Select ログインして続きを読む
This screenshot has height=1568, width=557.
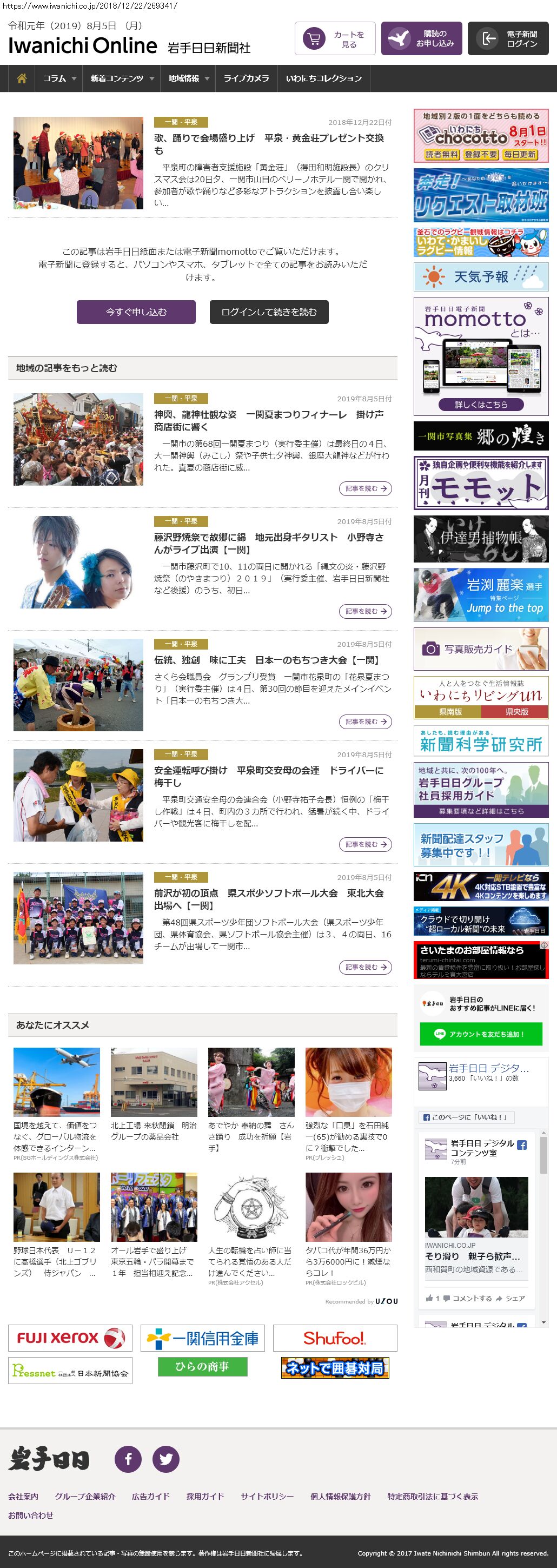tap(269, 312)
